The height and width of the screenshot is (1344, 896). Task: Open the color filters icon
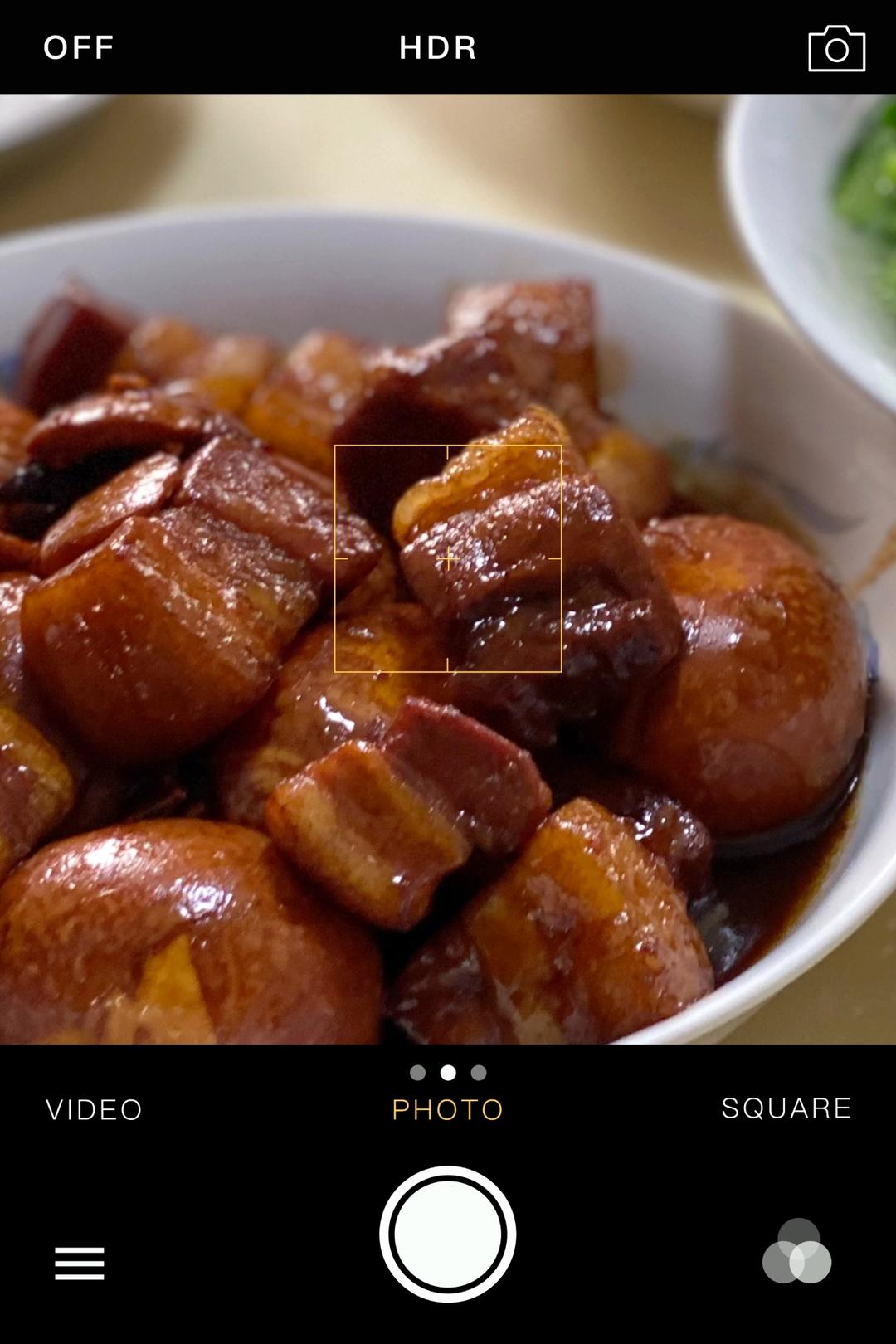click(x=796, y=1252)
